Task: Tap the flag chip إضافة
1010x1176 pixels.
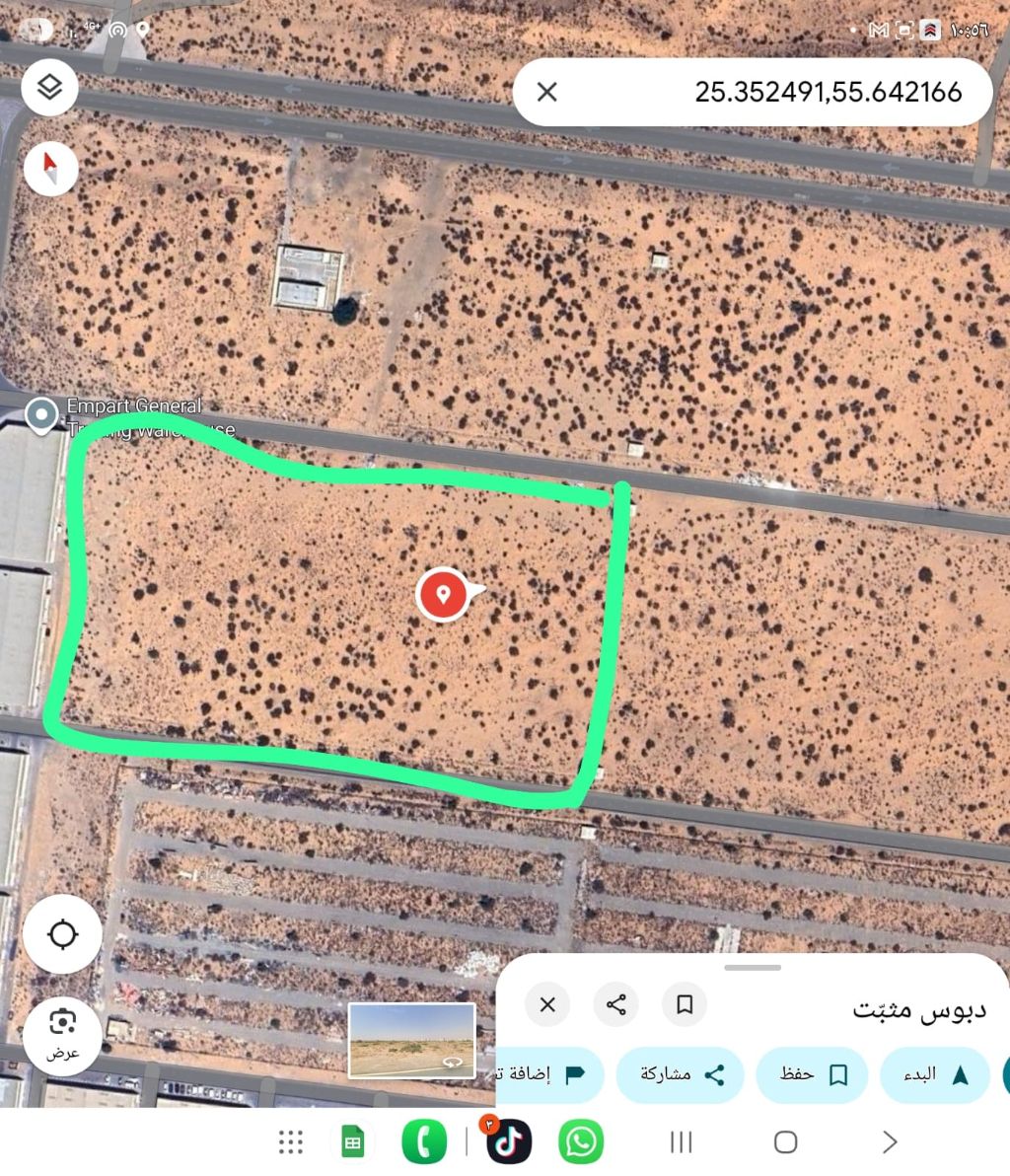Action: 547,1074
